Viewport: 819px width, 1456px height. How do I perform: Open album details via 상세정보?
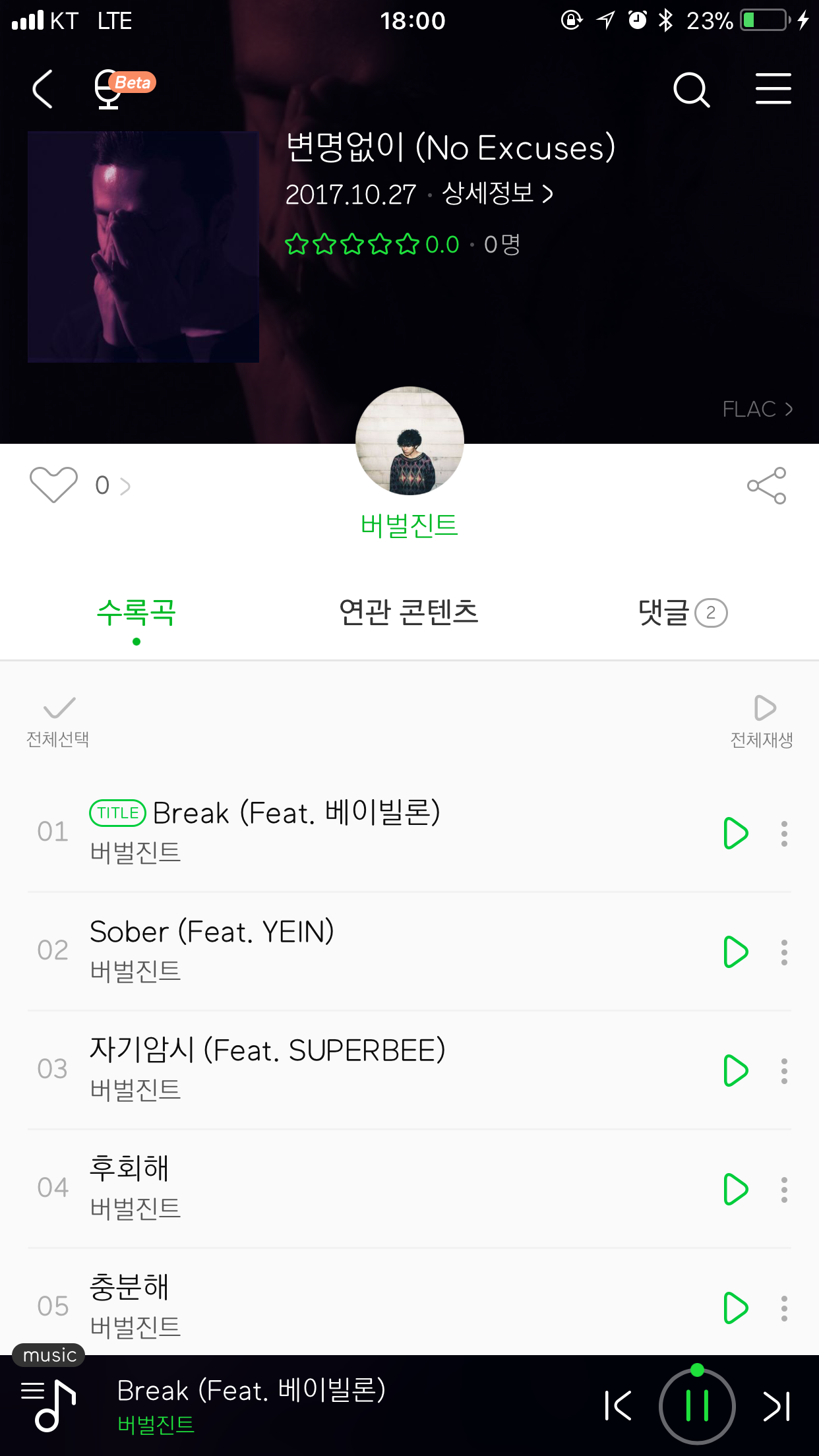497,194
